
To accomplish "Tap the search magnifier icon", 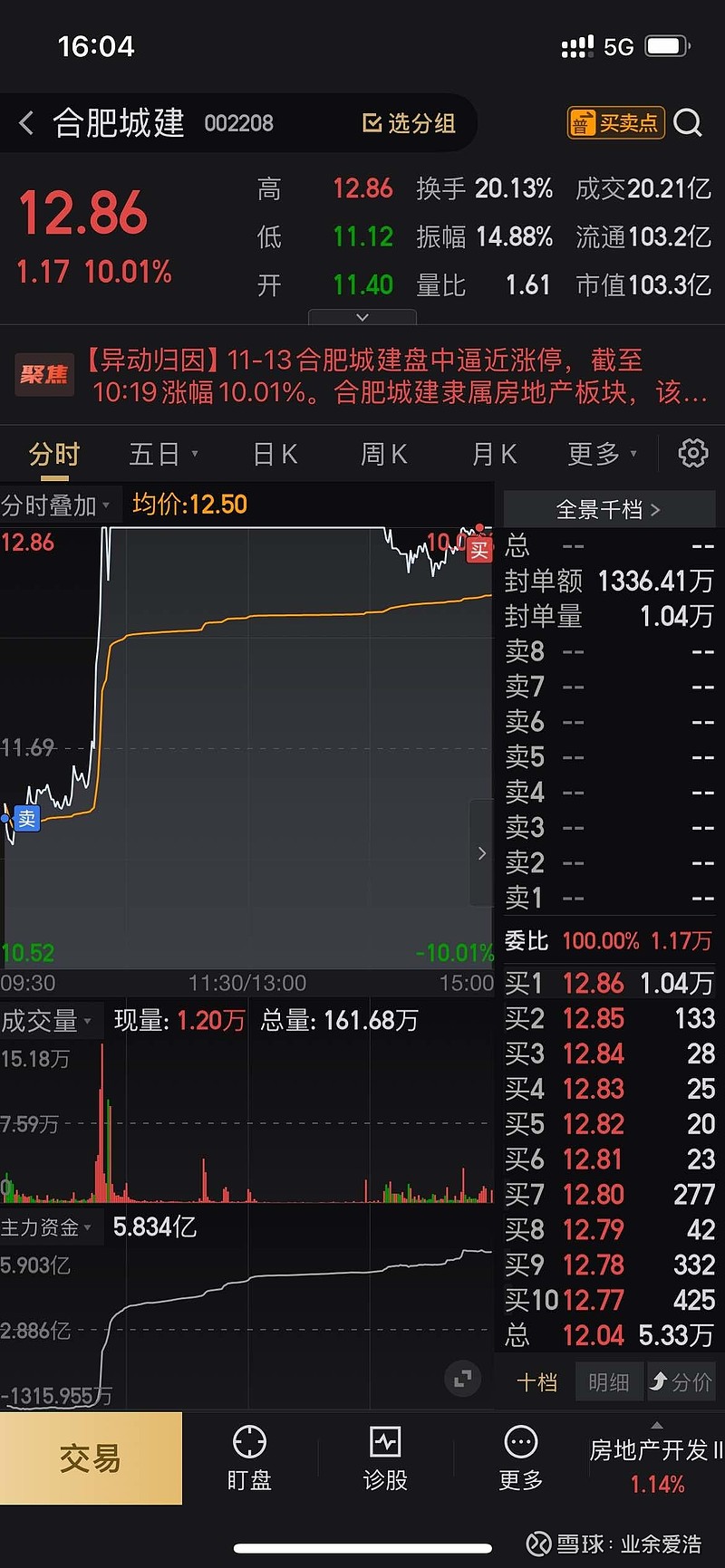I will (x=689, y=123).
